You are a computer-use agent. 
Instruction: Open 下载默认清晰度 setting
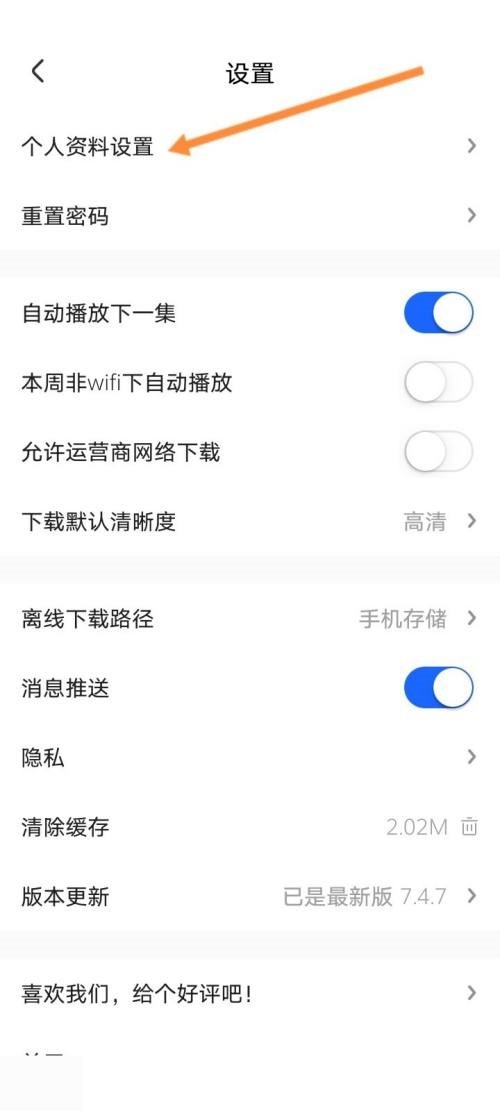click(x=250, y=522)
